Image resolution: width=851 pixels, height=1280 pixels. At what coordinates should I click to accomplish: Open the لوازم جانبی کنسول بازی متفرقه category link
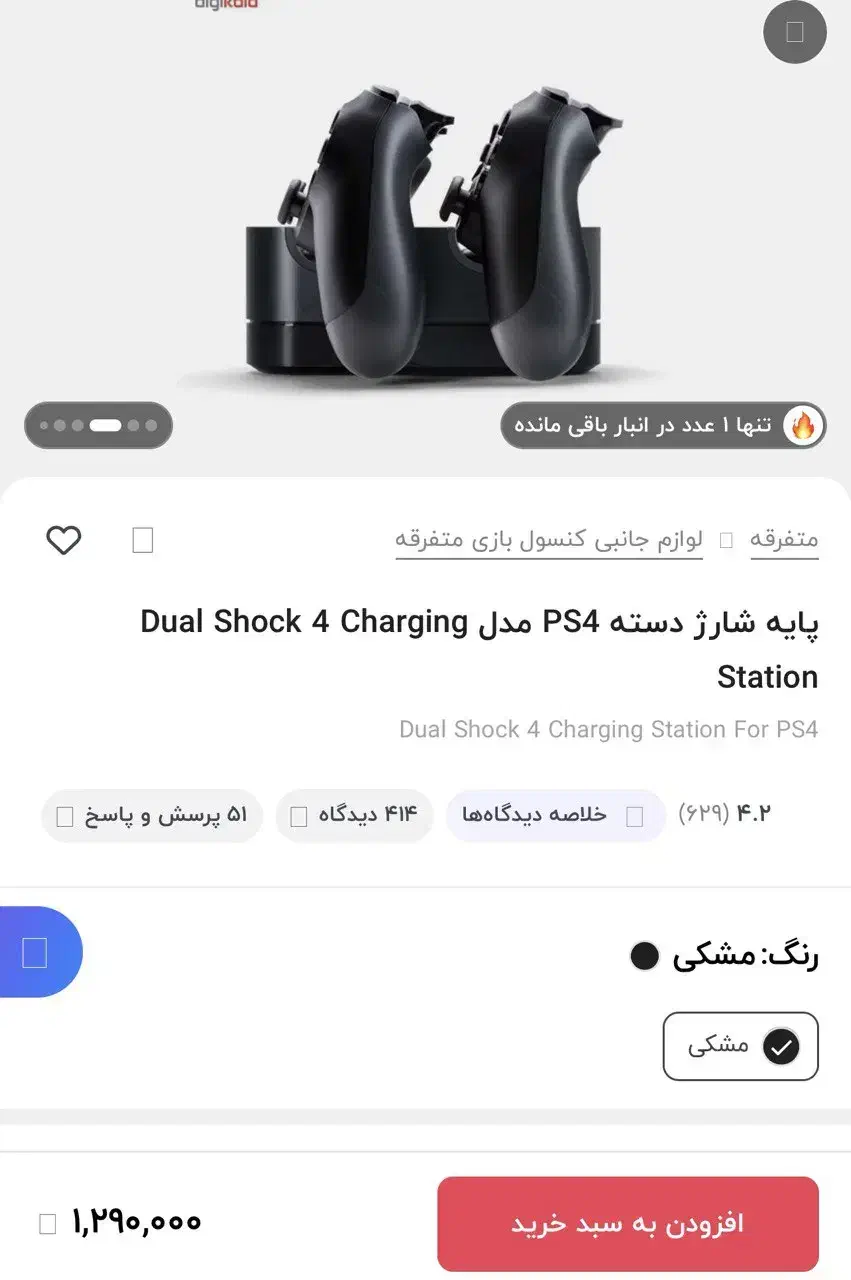pyautogui.click(x=549, y=540)
